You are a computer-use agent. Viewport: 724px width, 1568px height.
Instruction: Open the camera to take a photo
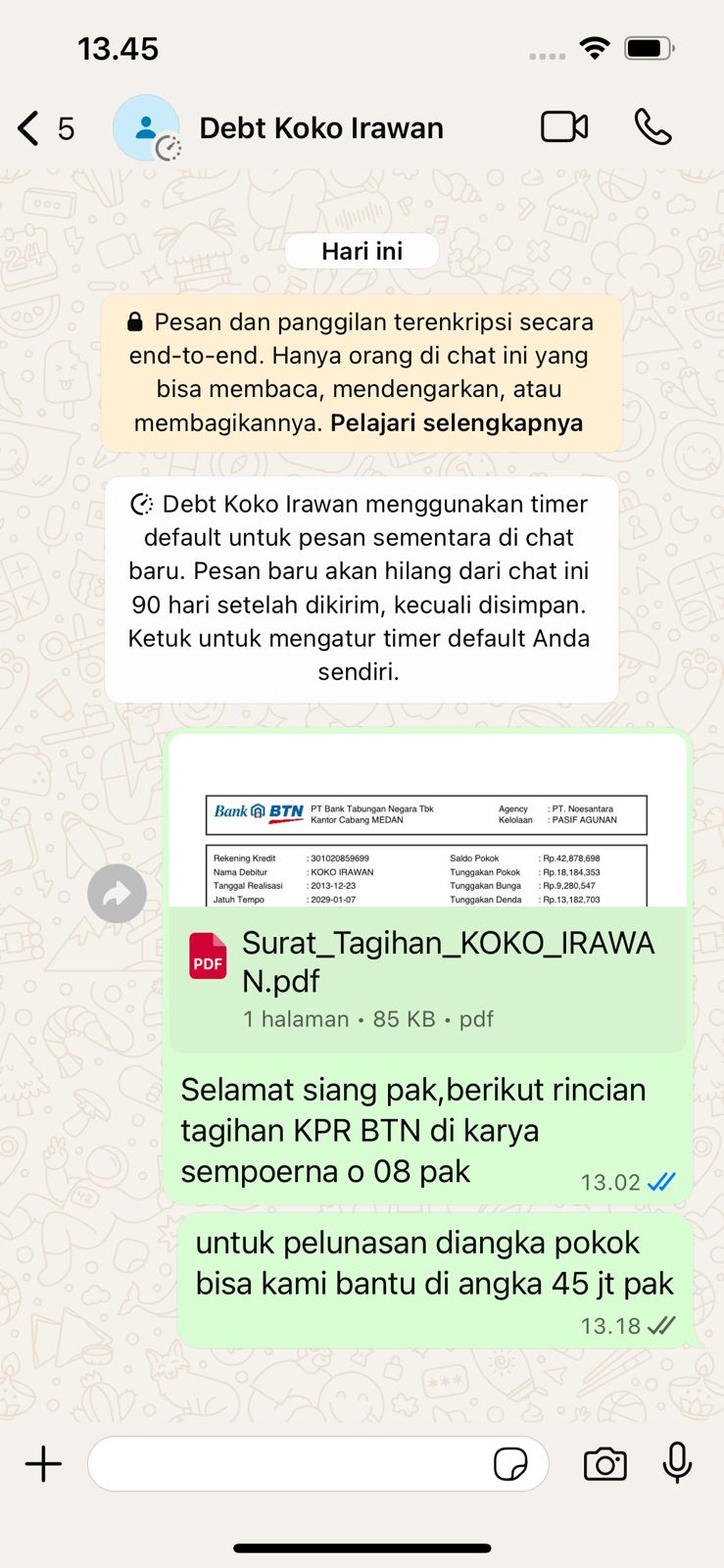tap(604, 1464)
